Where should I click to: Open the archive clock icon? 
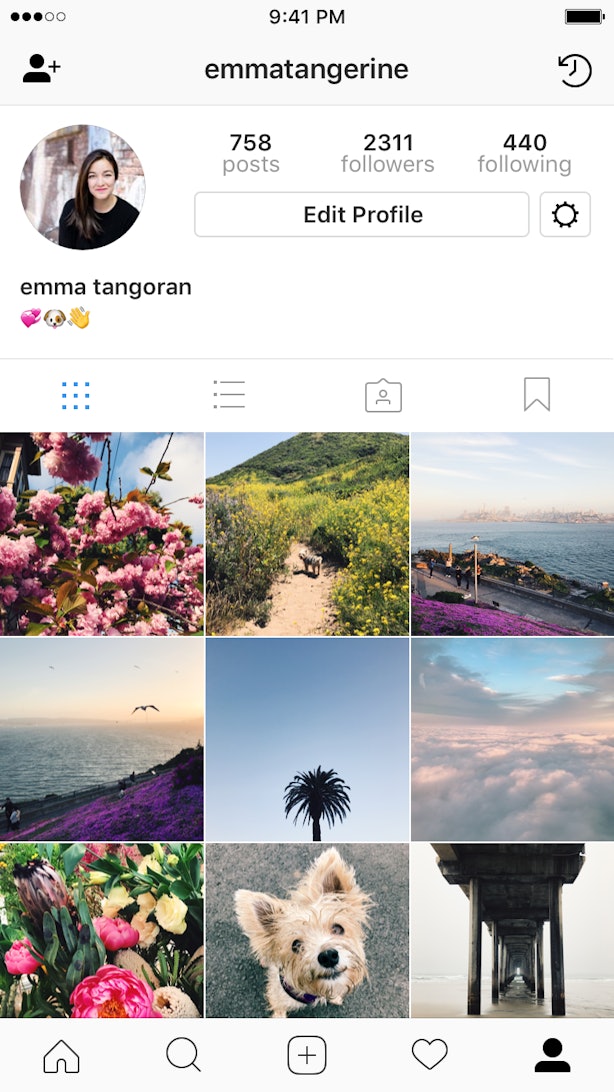(575, 70)
